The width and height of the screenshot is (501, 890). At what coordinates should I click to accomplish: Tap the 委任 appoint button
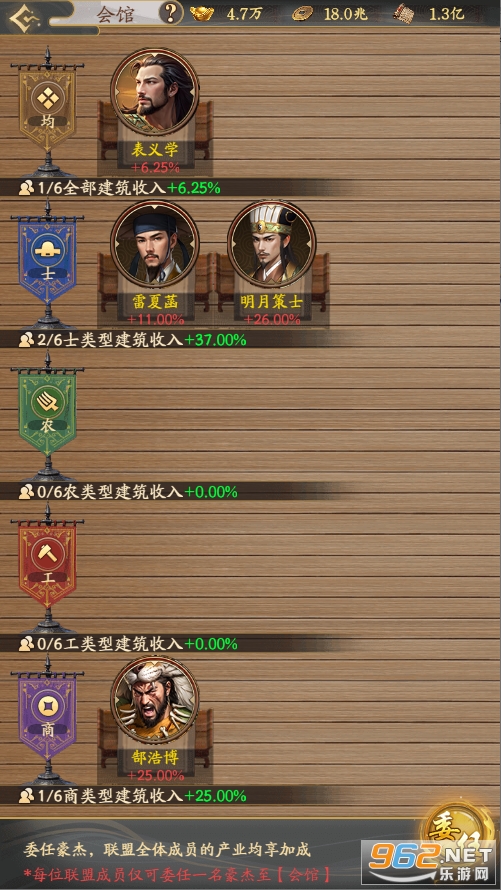[x=457, y=832]
